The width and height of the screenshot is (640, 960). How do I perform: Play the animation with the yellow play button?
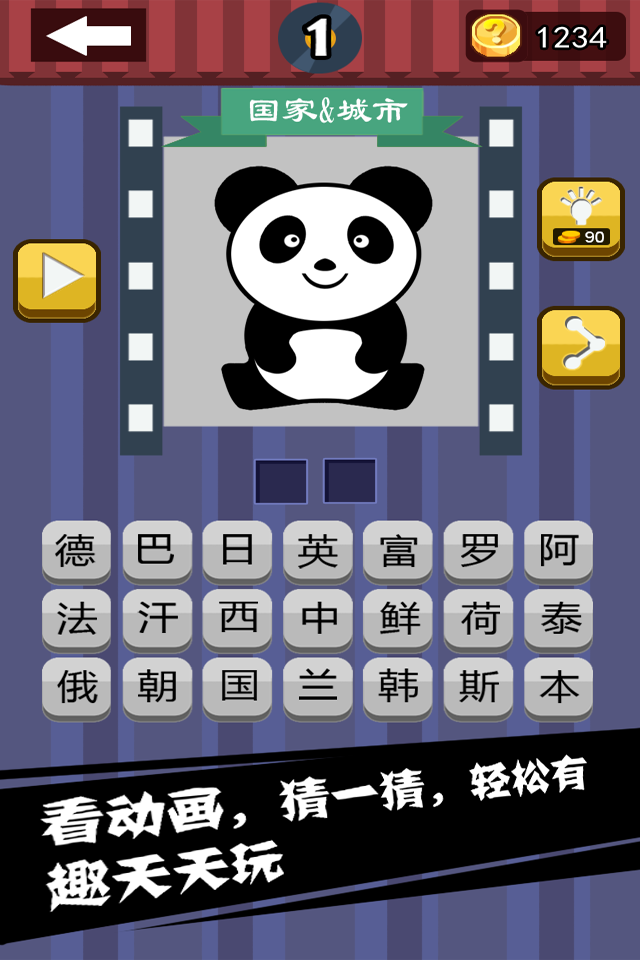[57, 280]
